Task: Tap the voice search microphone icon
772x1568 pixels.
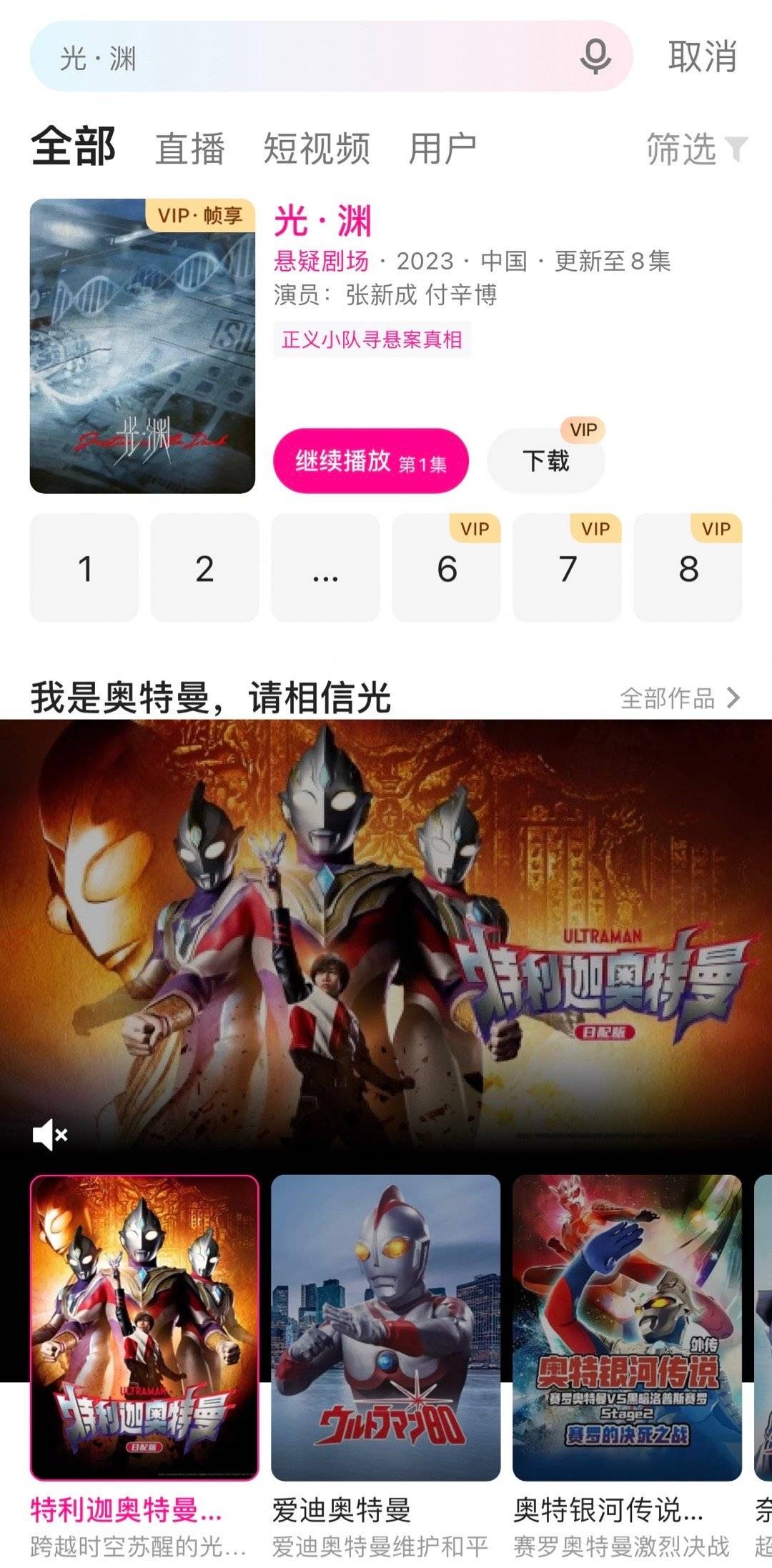Action: point(595,56)
